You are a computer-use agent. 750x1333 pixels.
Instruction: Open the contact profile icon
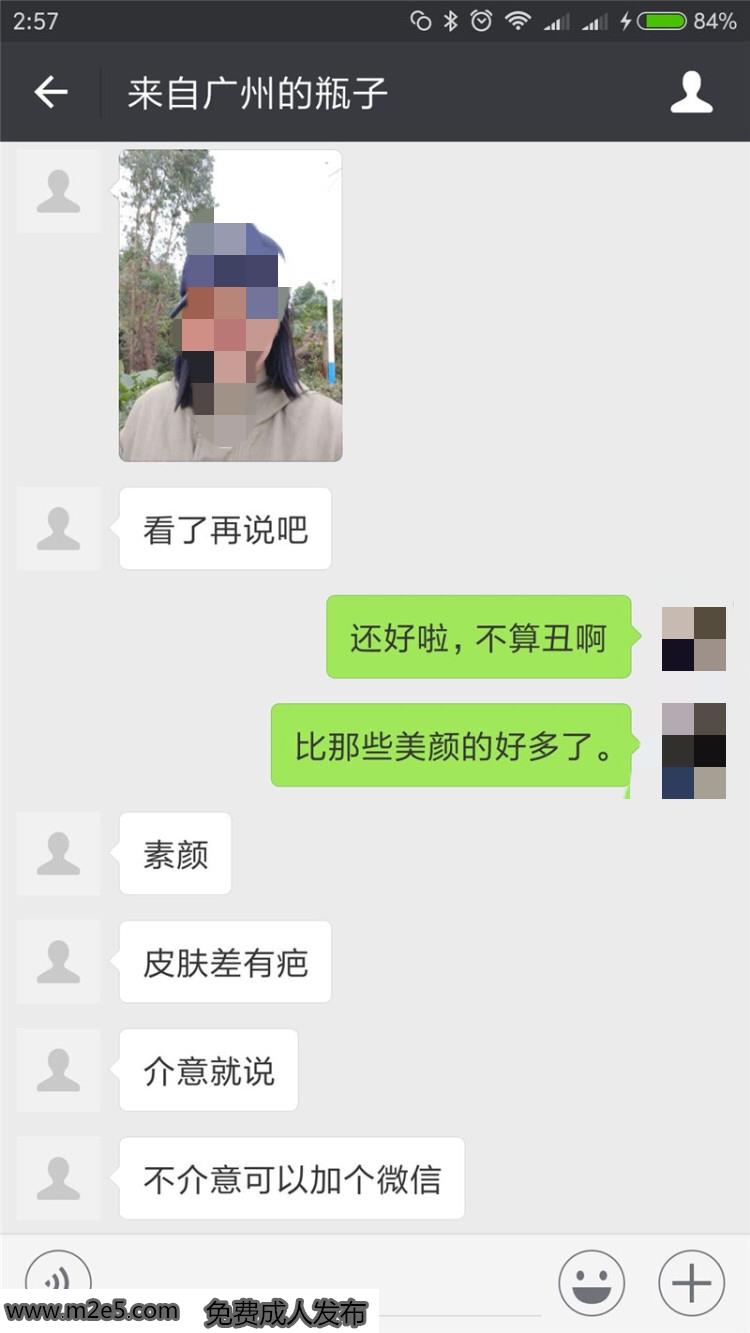[691, 93]
